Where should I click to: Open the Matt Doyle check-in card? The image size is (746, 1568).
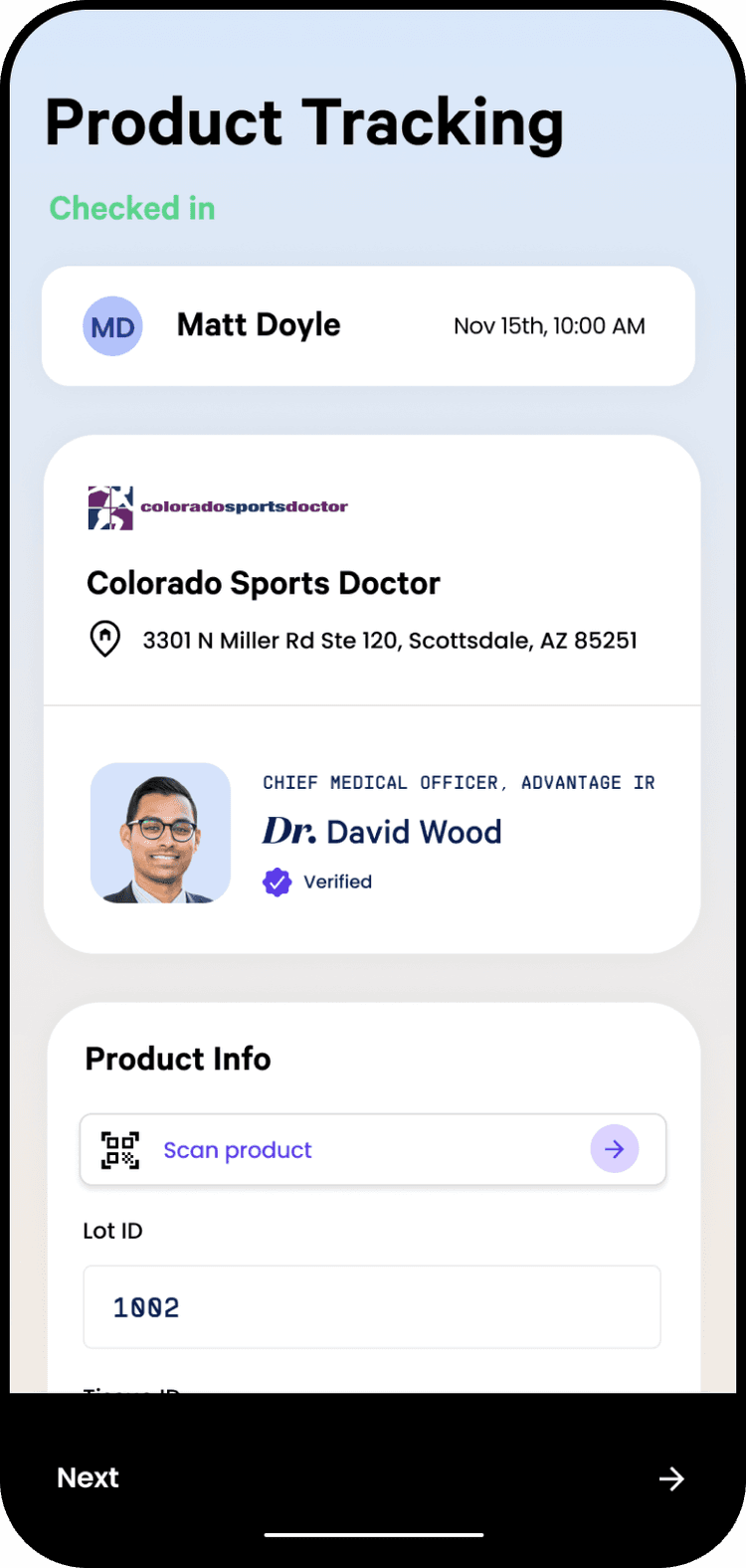[368, 325]
